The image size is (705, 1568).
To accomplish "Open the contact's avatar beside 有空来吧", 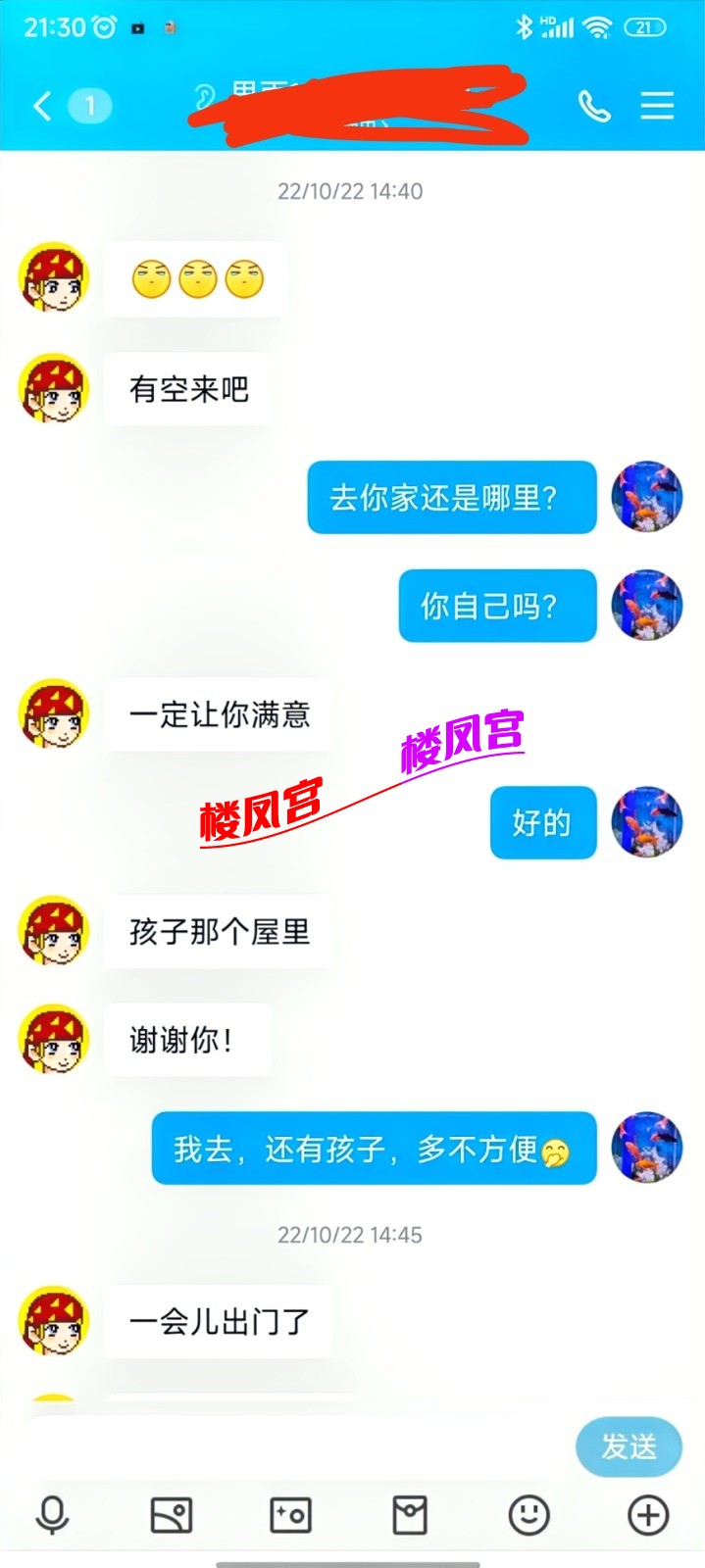I will 55,388.
